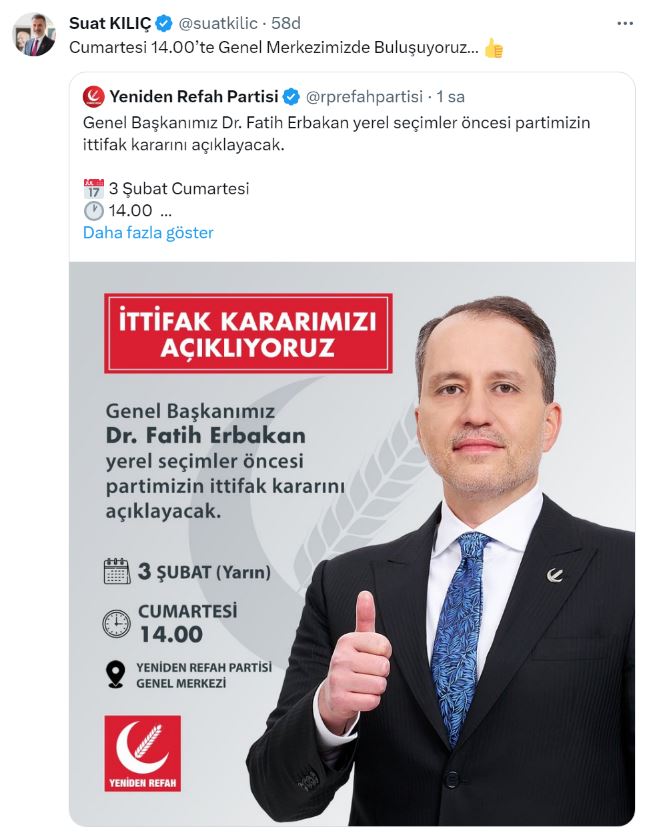This screenshot has width=648, height=833.
Task: View the İttifak Kararımızı Açıklıyoruz image
Action: (x=351, y=540)
